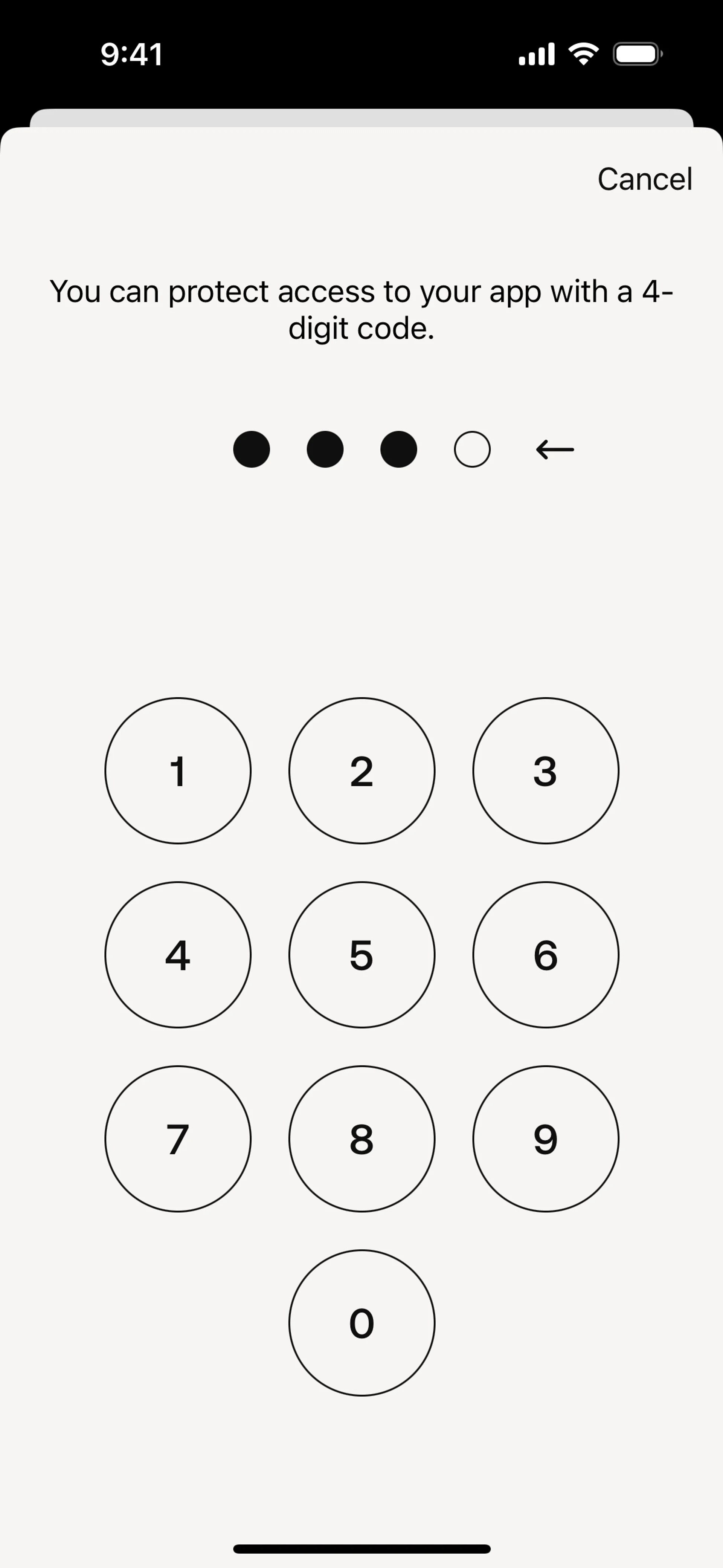Tap the number 2 key
723x1568 pixels.
[361, 770]
